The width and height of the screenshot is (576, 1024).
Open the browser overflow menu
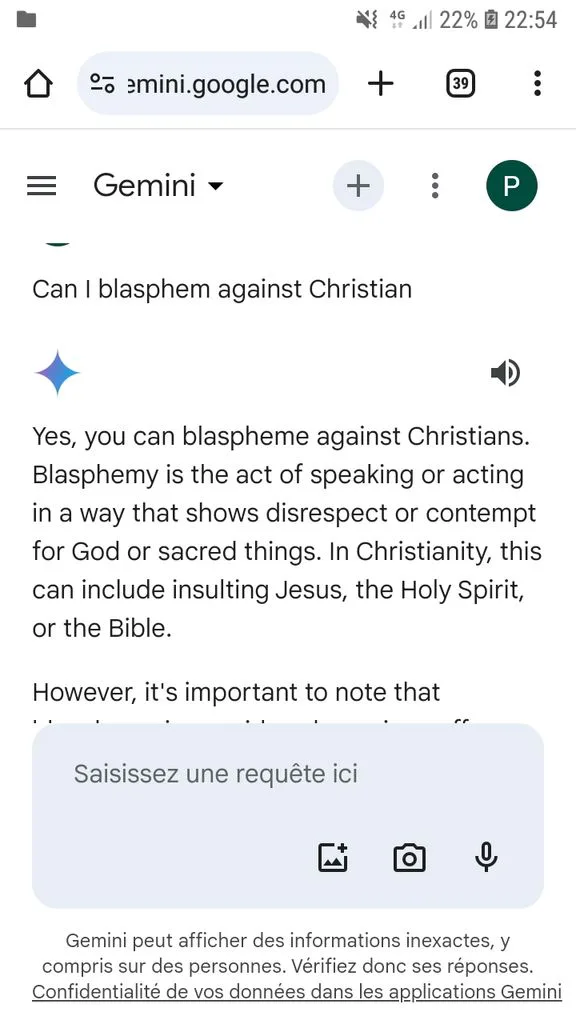coord(537,84)
